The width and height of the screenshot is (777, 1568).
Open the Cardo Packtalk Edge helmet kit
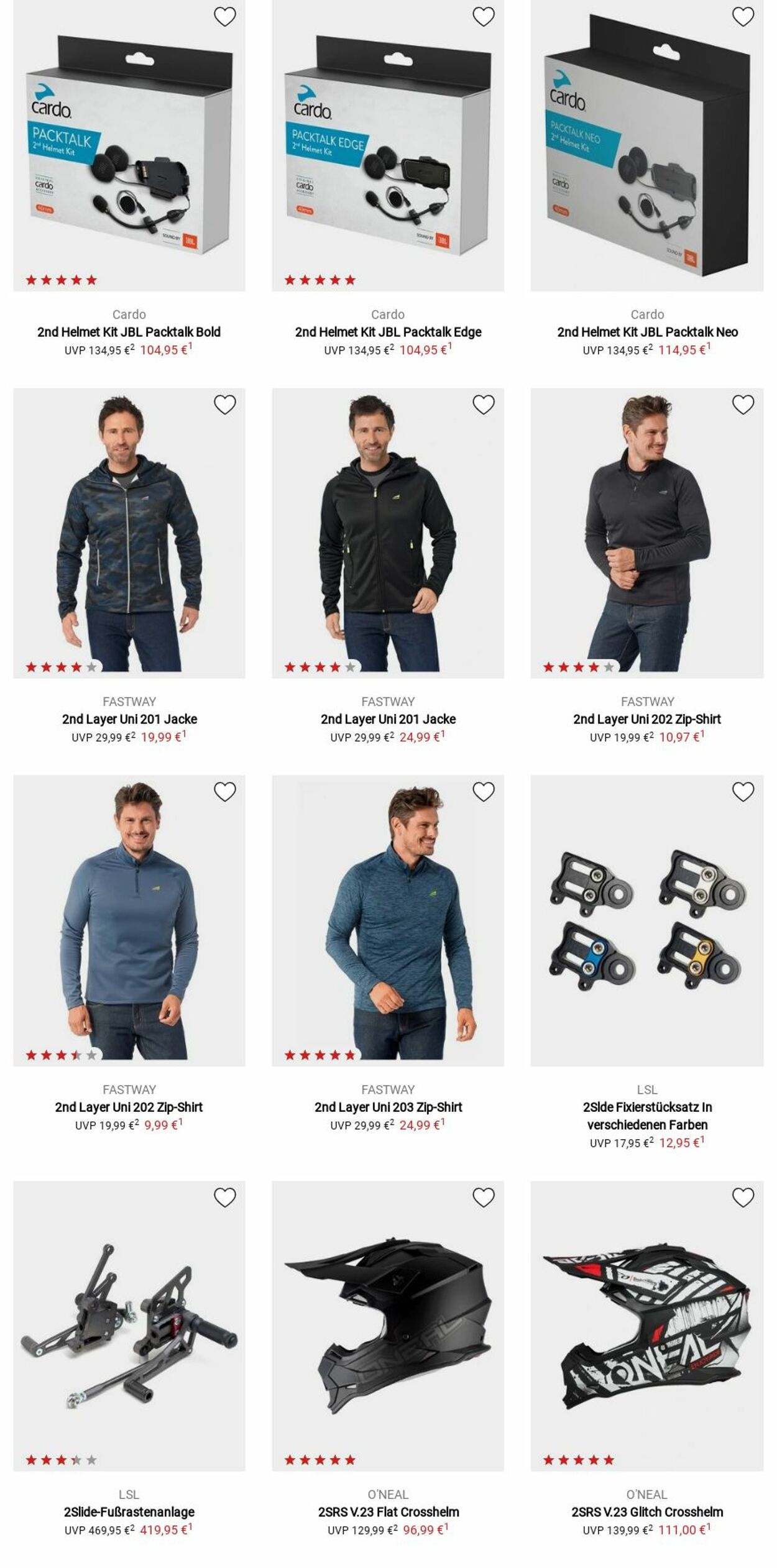(388, 332)
